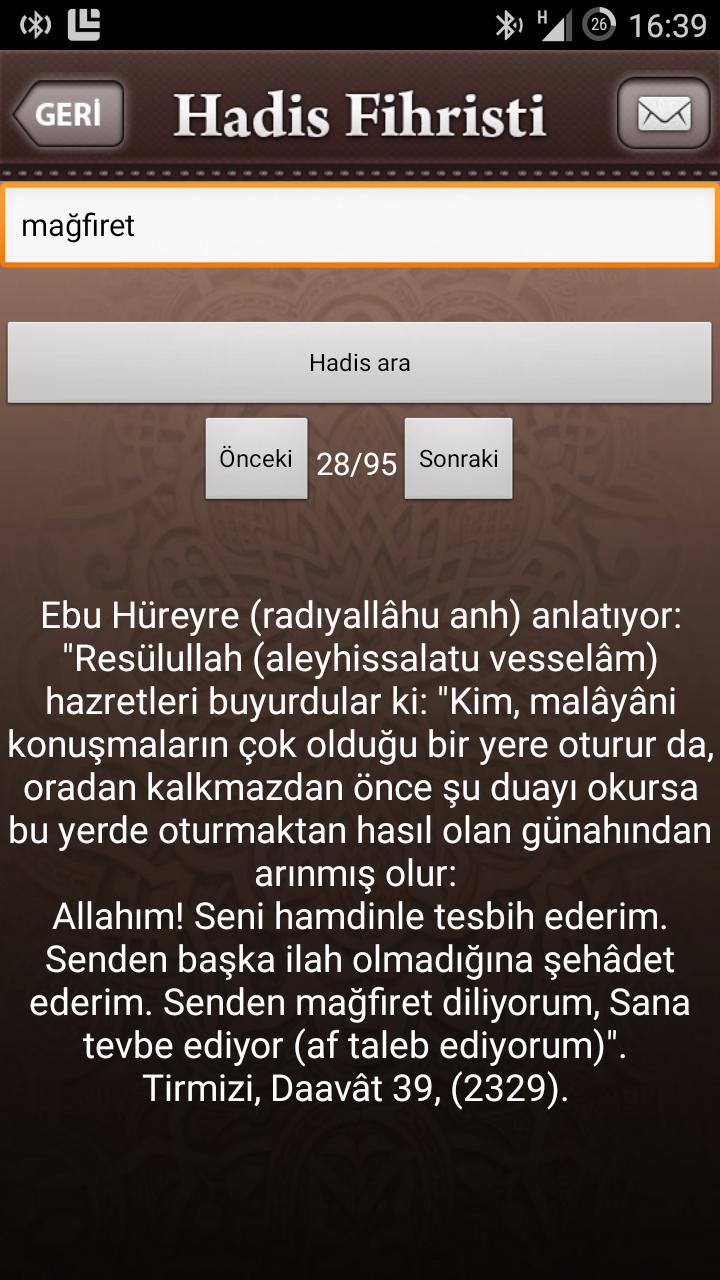This screenshot has height=1280, width=720.
Task: Tap the line starting with Allahım!
Action: (360, 914)
